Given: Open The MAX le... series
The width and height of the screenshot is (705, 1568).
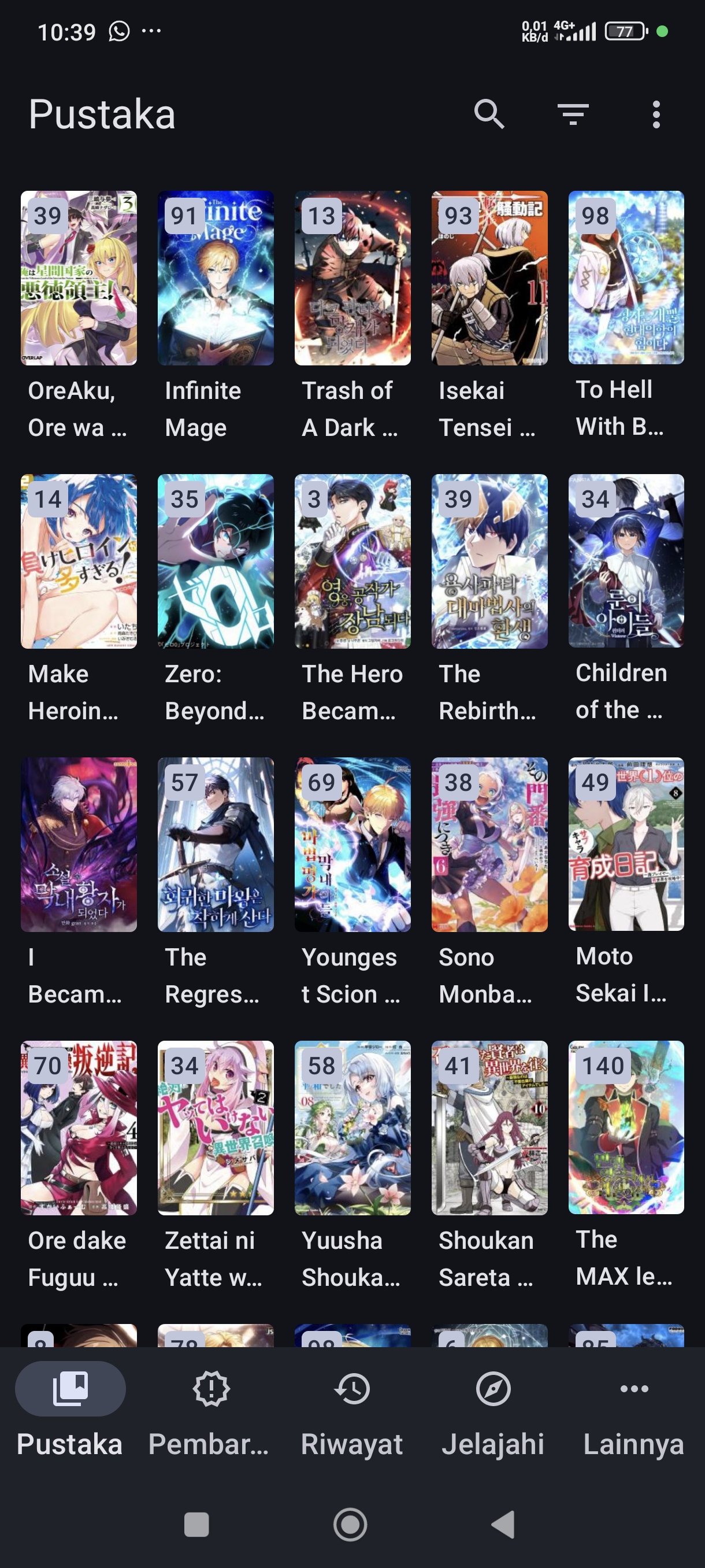Looking at the screenshot, I should coord(626,1127).
